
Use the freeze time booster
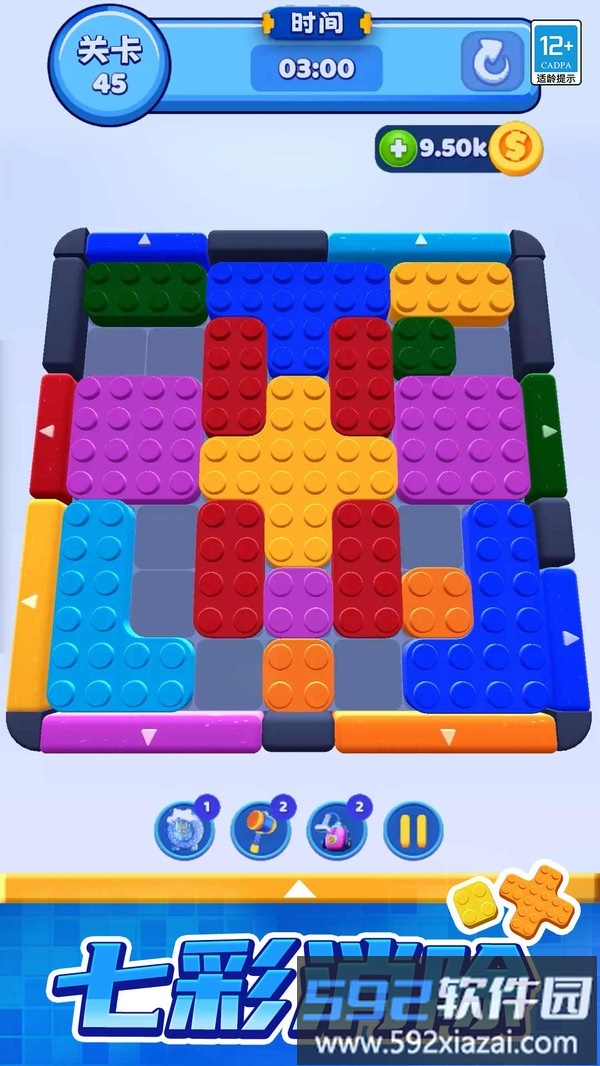coord(183,829)
